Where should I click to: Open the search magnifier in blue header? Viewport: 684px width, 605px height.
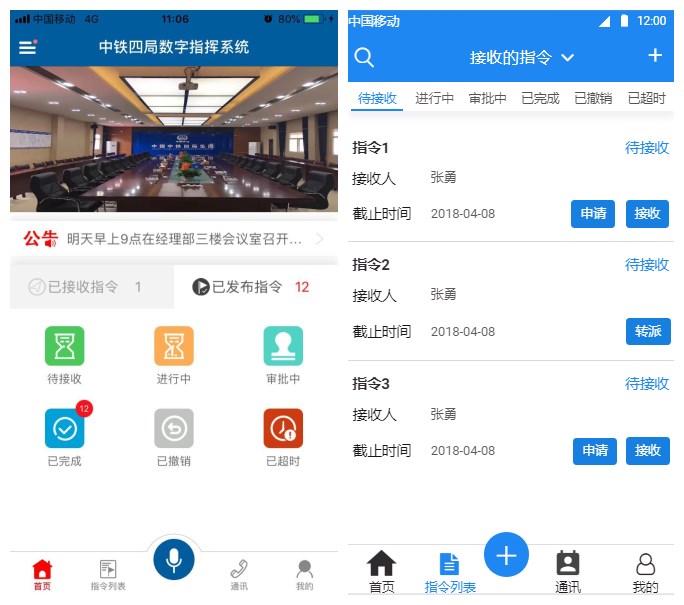[x=364, y=57]
